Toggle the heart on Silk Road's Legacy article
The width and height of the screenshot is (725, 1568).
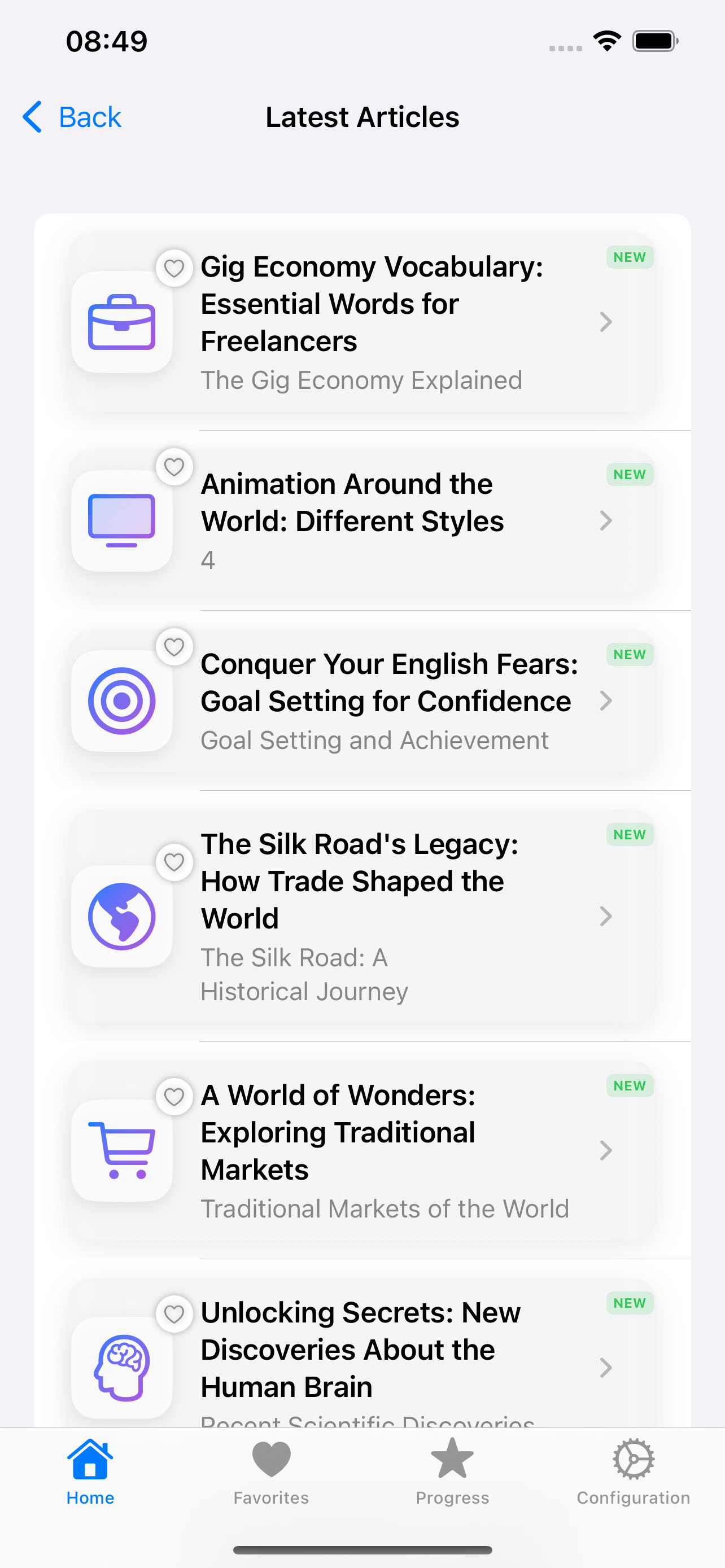pos(174,862)
